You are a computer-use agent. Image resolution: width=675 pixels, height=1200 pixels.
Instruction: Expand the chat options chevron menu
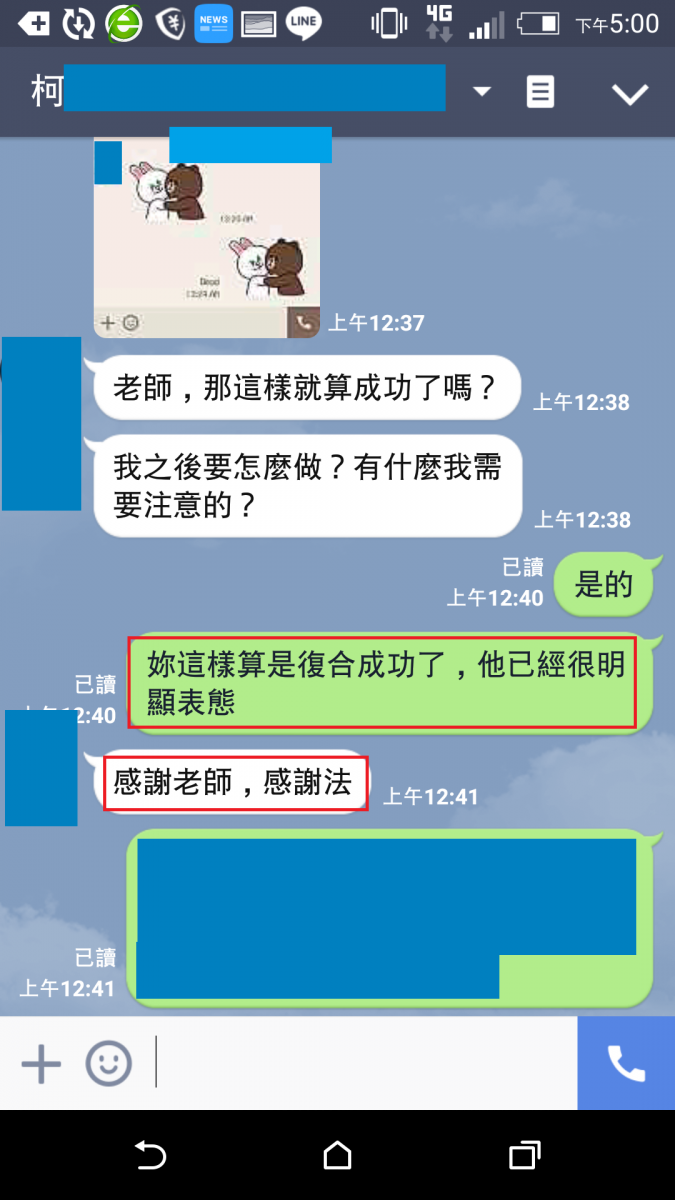[630, 94]
